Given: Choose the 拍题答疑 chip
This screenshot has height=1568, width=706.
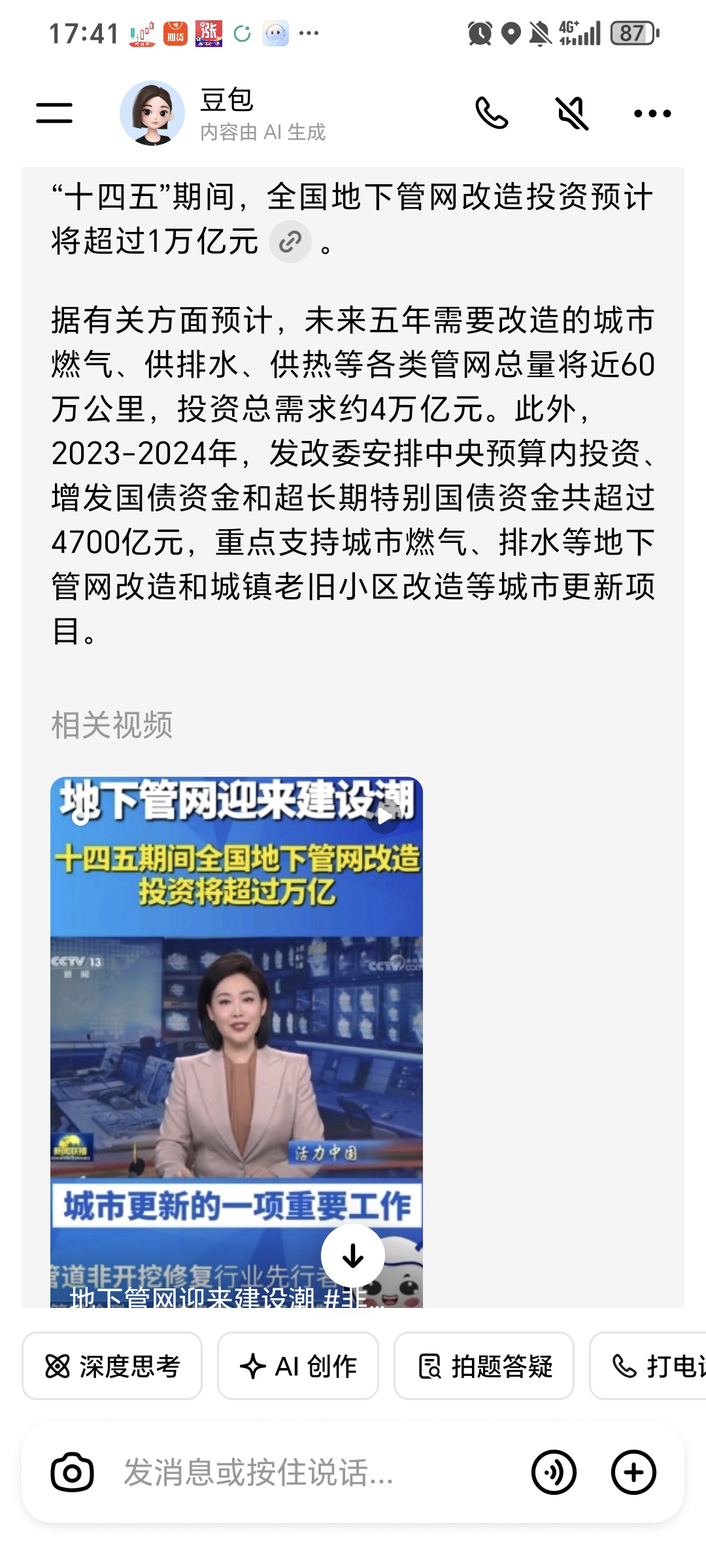Looking at the screenshot, I should [x=484, y=1365].
